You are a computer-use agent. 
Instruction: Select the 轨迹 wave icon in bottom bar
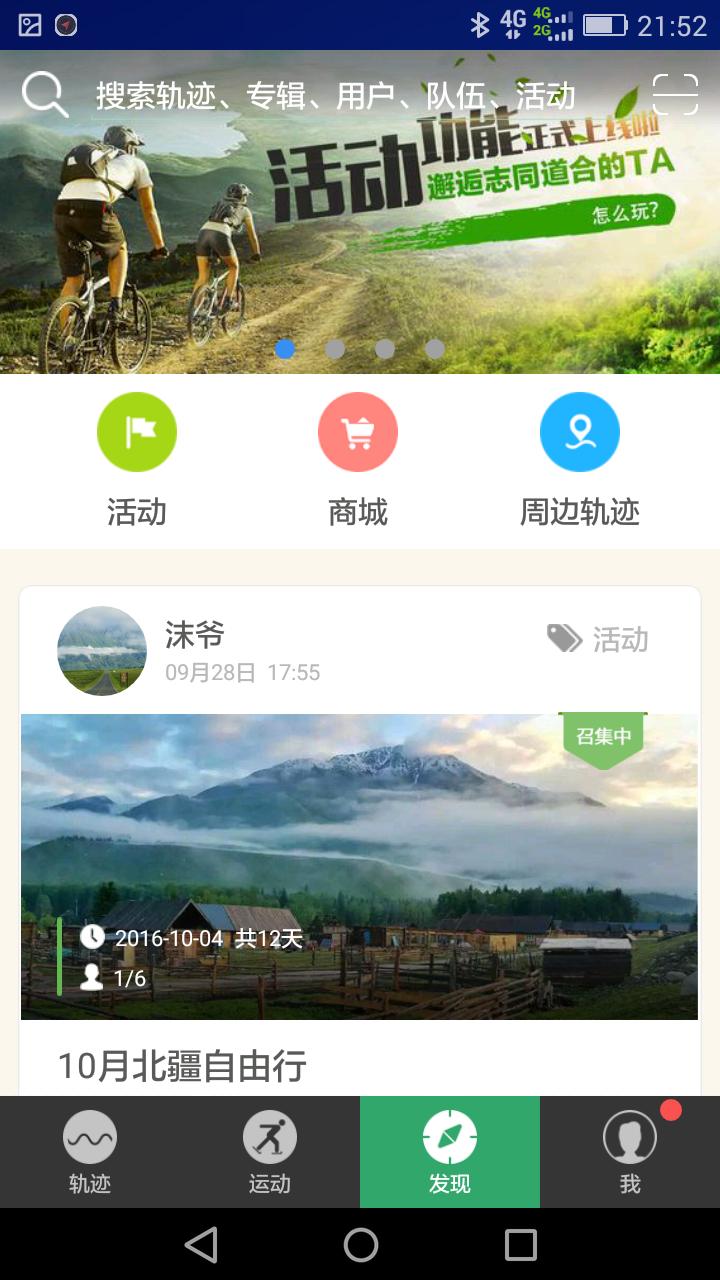coord(89,1137)
